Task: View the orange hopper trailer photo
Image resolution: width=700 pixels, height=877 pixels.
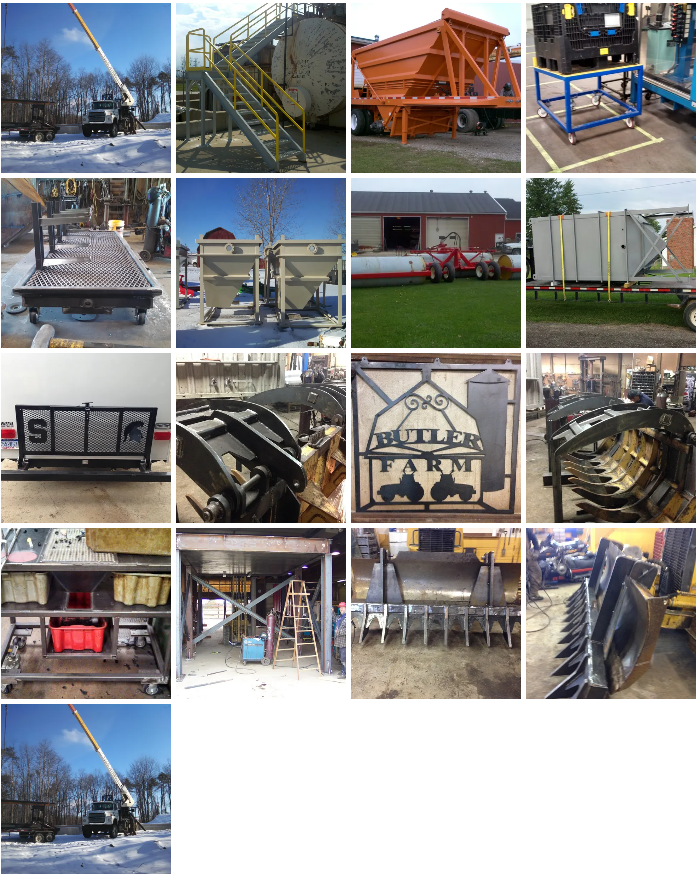Action: (x=436, y=87)
